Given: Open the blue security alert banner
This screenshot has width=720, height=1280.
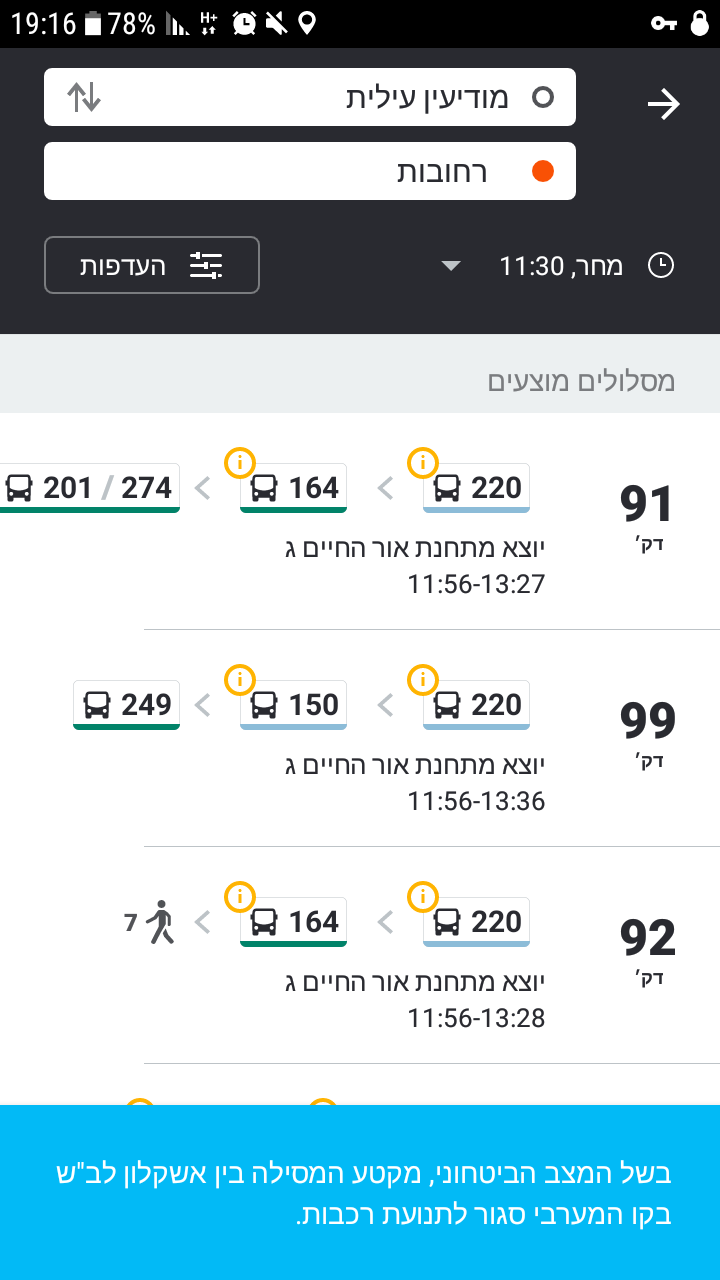Looking at the screenshot, I should coord(360,1190).
